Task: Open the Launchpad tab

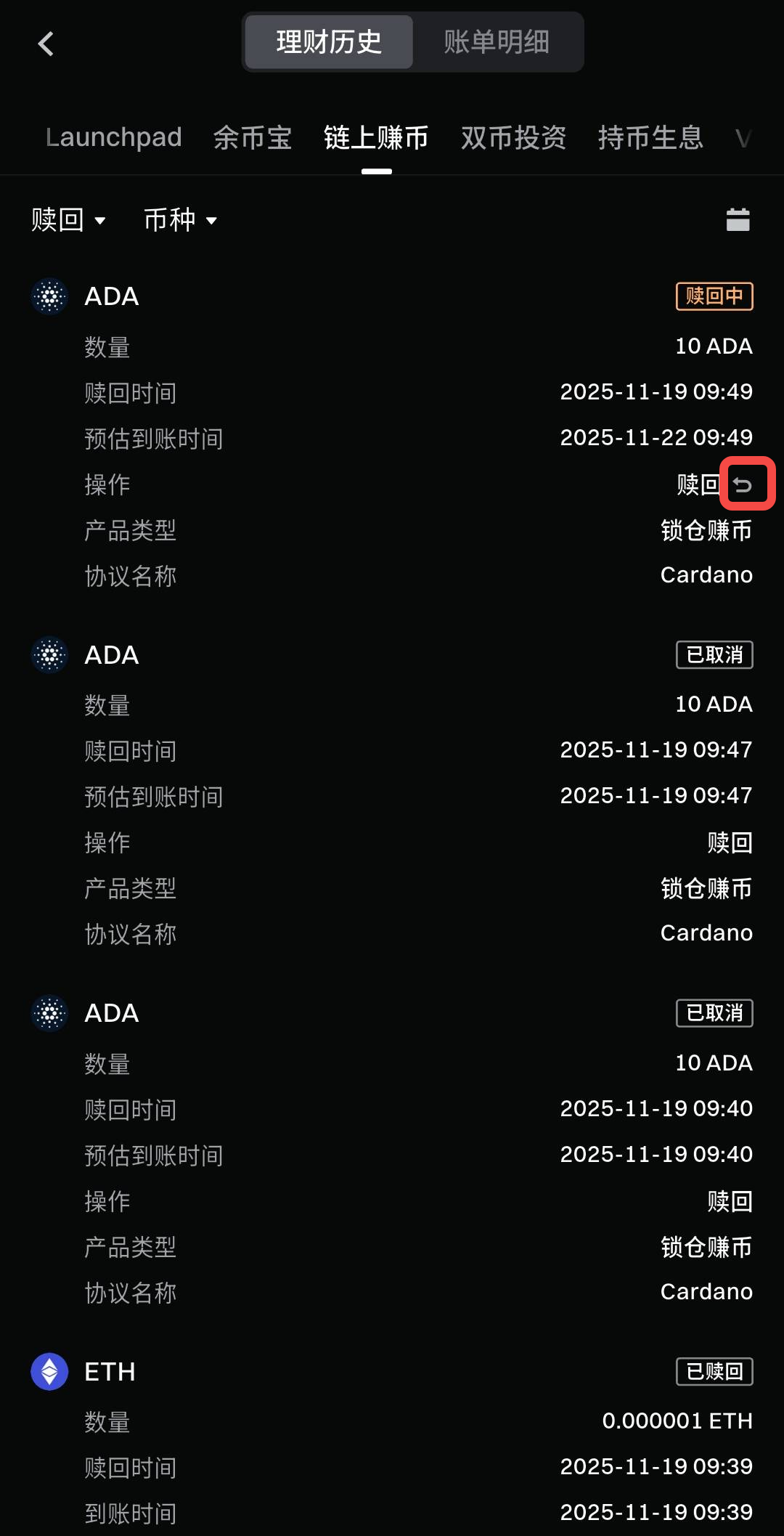Action: [113, 137]
